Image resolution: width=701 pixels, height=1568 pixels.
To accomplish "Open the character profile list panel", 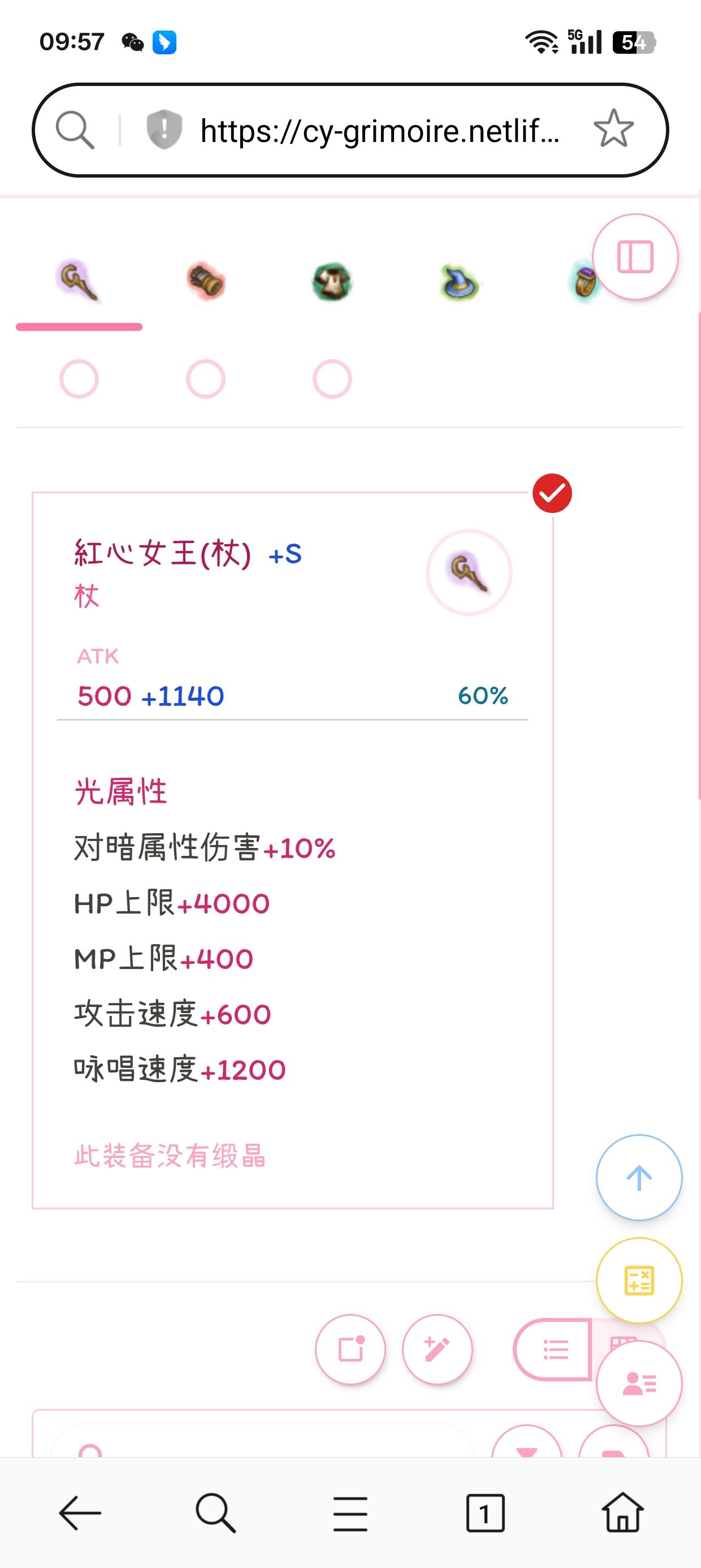I will [x=640, y=1382].
